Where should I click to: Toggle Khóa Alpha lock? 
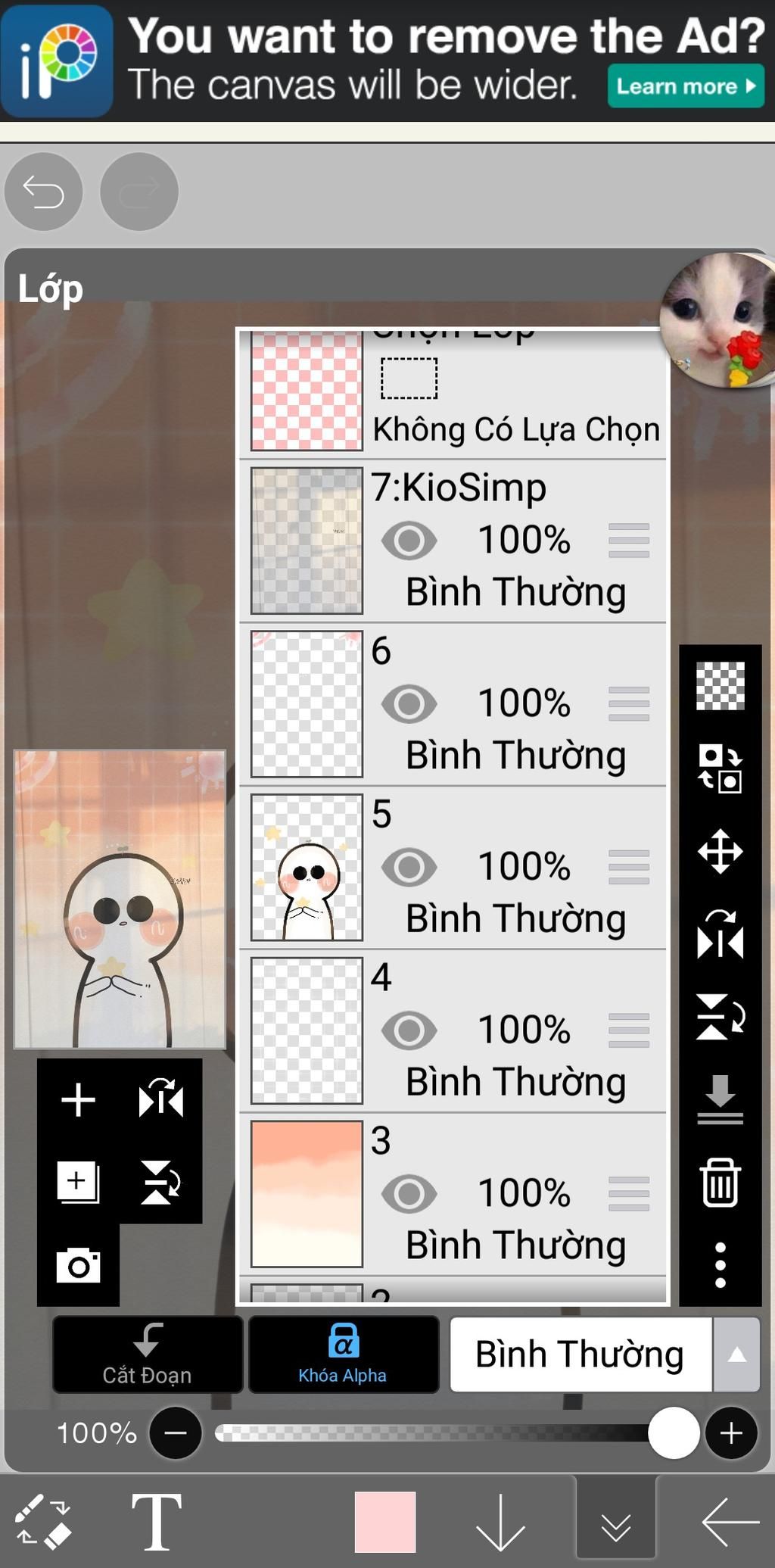pos(343,1354)
